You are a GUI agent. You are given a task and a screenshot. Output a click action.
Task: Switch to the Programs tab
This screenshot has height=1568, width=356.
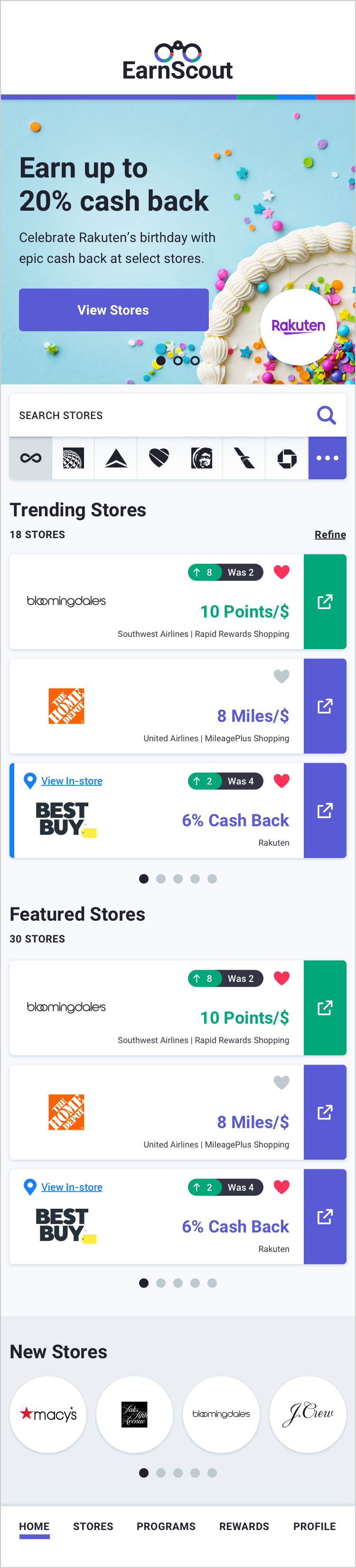(x=166, y=1526)
